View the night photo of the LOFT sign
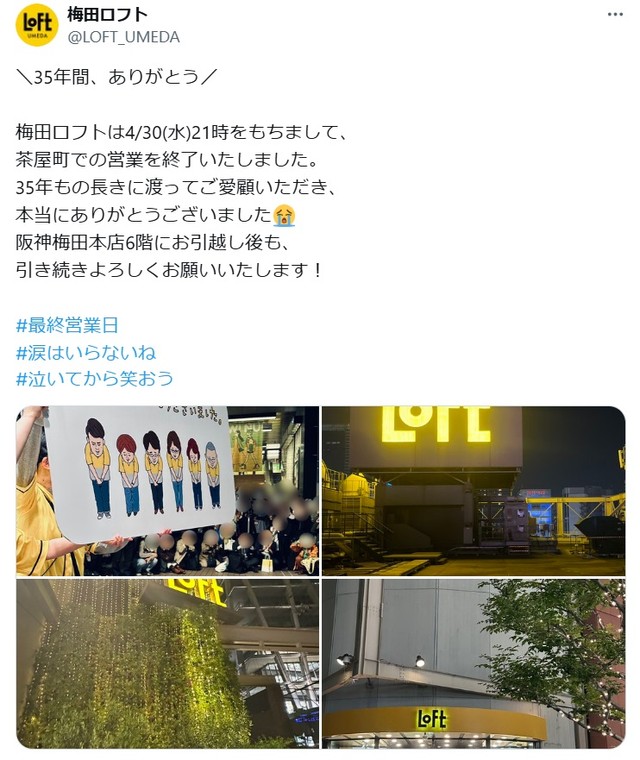This screenshot has width=640, height=760. (x=472, y=490)
